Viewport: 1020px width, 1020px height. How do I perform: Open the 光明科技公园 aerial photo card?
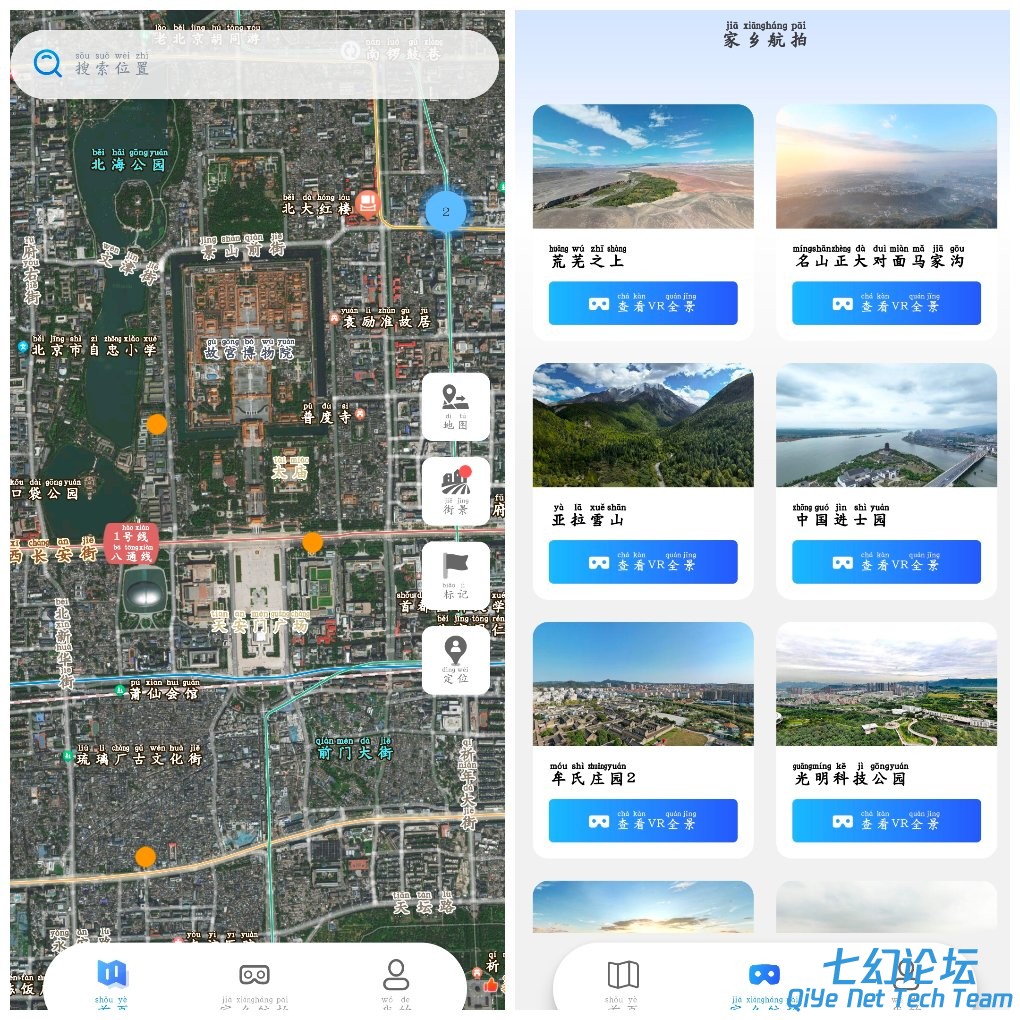(x=886, y=684)
